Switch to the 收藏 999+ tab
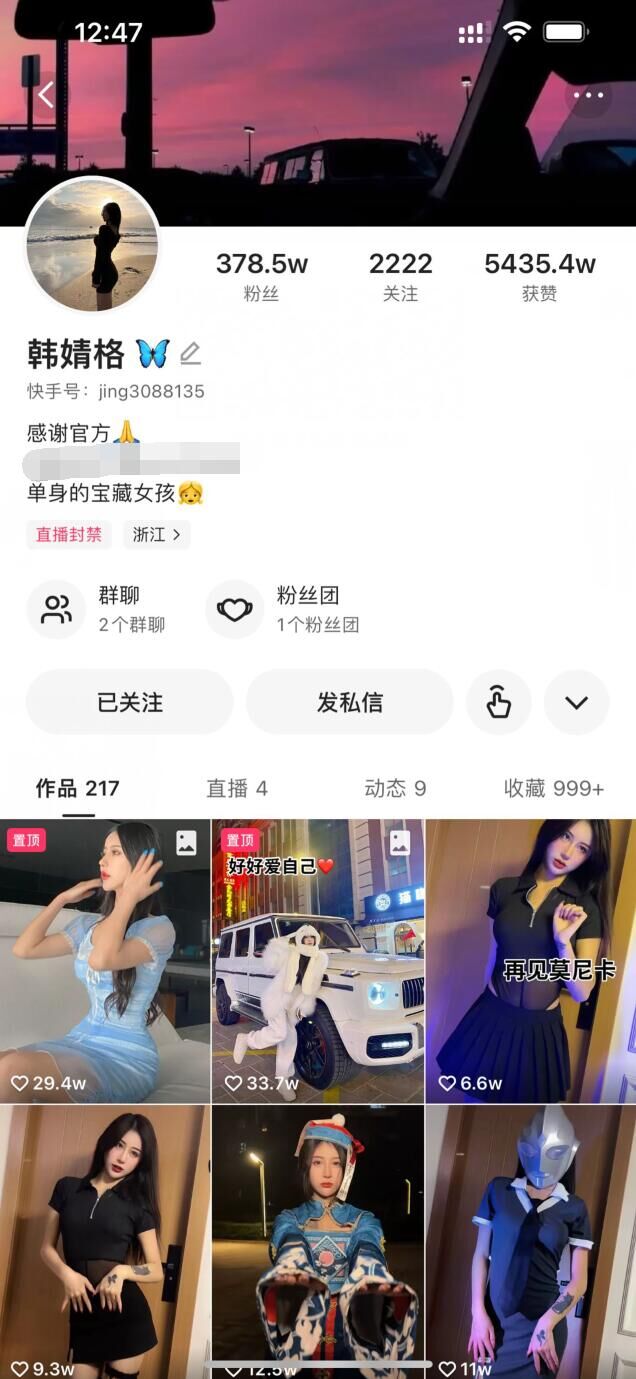Image resolution: width=636 pixels, height=1379 pixels. click(x=553, y=788)
